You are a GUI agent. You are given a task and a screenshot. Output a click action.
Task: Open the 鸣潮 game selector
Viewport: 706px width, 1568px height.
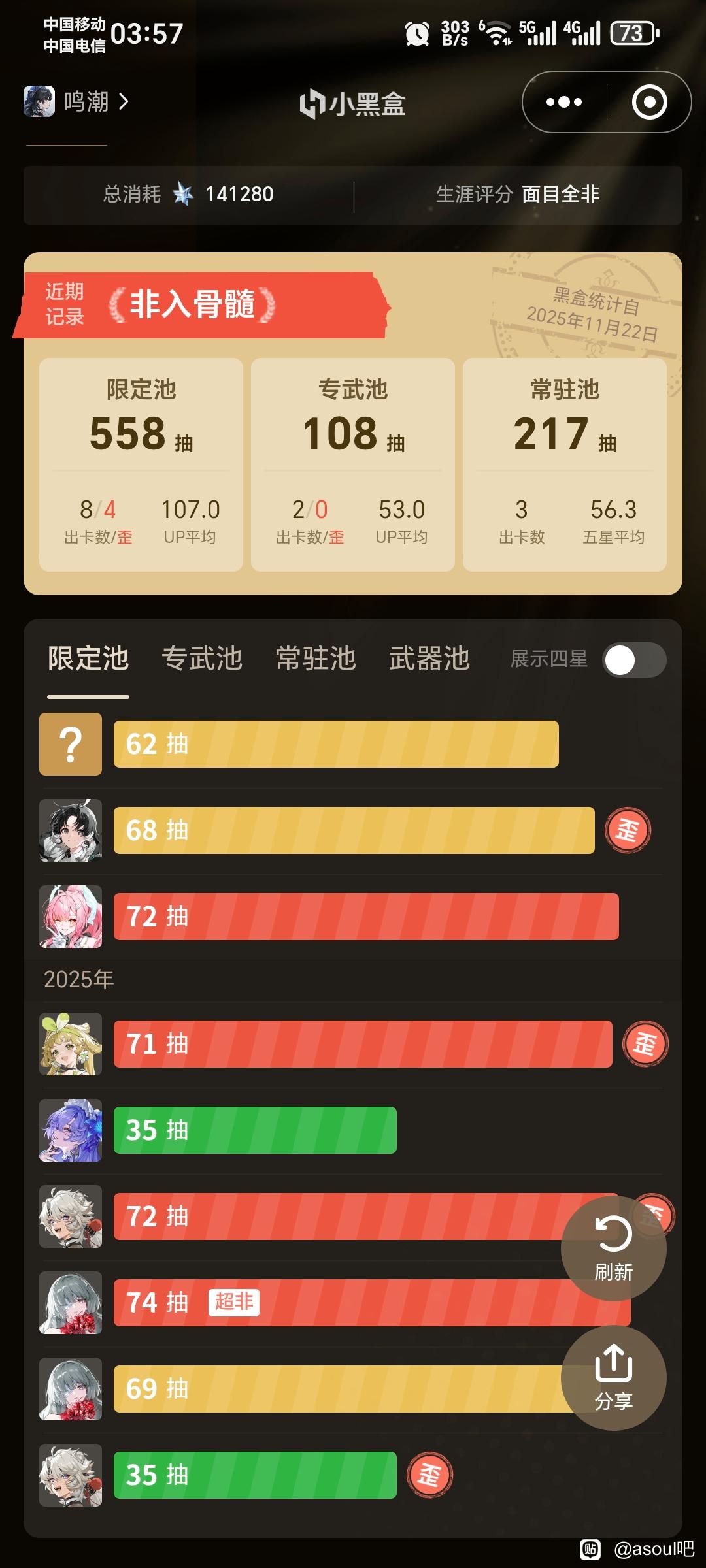point(76,101)
